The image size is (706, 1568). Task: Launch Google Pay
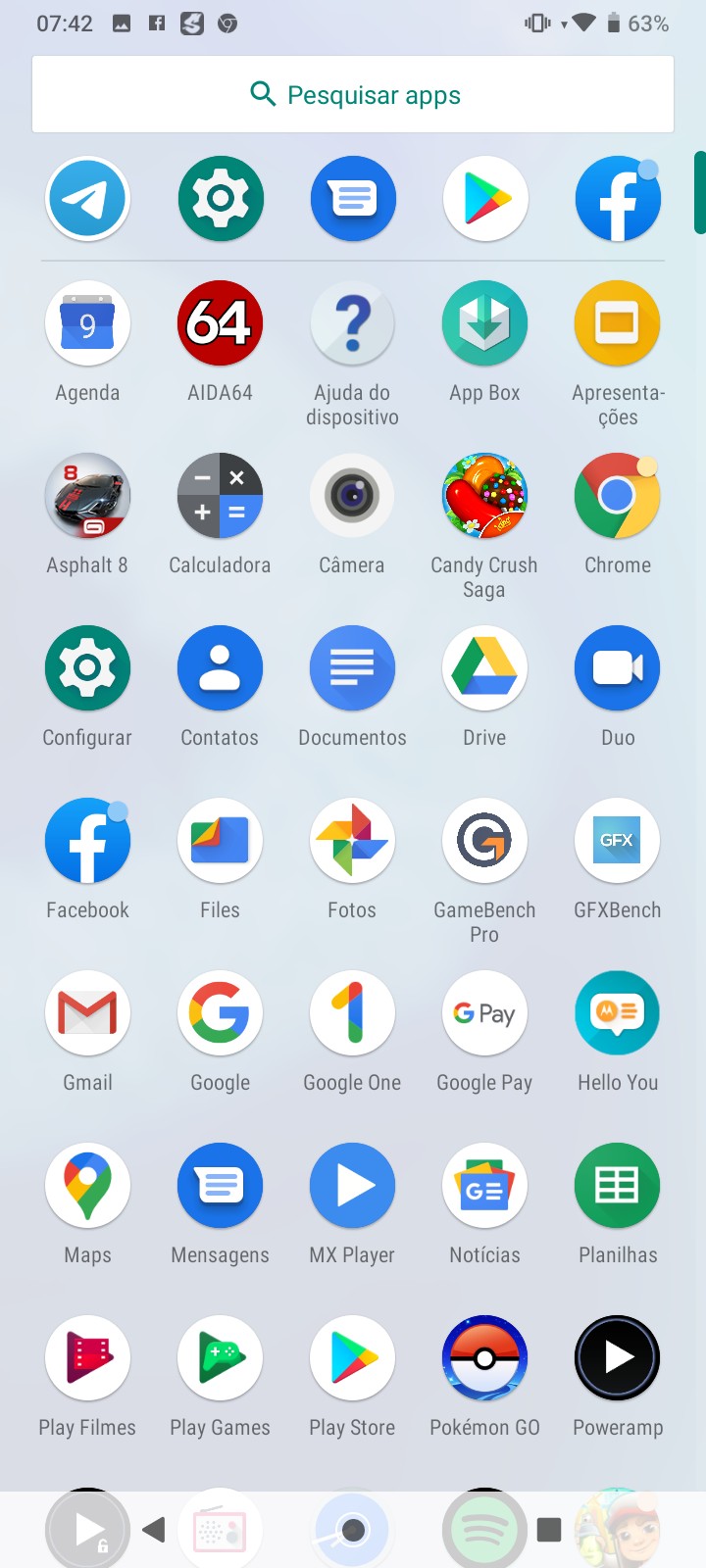pos(484,1013)
